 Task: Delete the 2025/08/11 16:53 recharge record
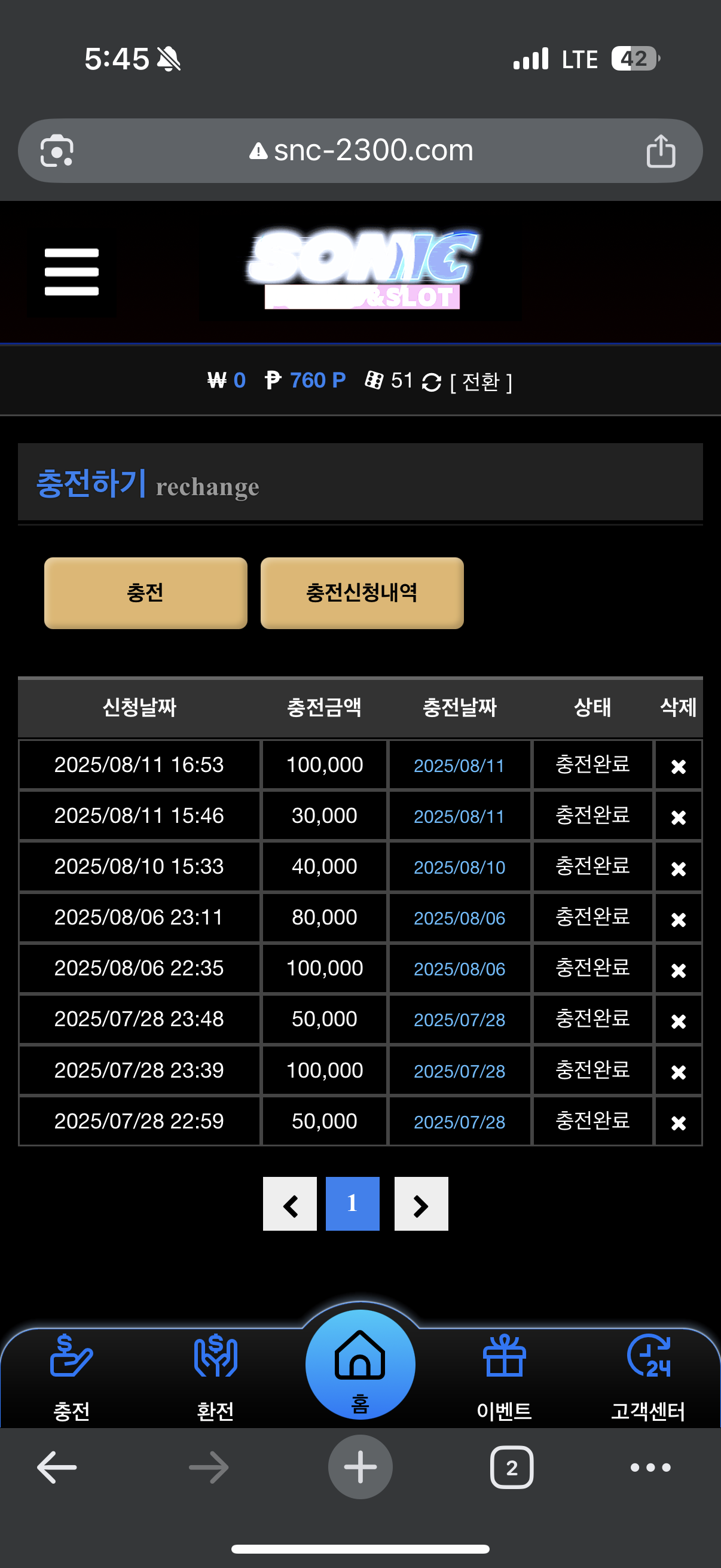click(x=679, y=765)
